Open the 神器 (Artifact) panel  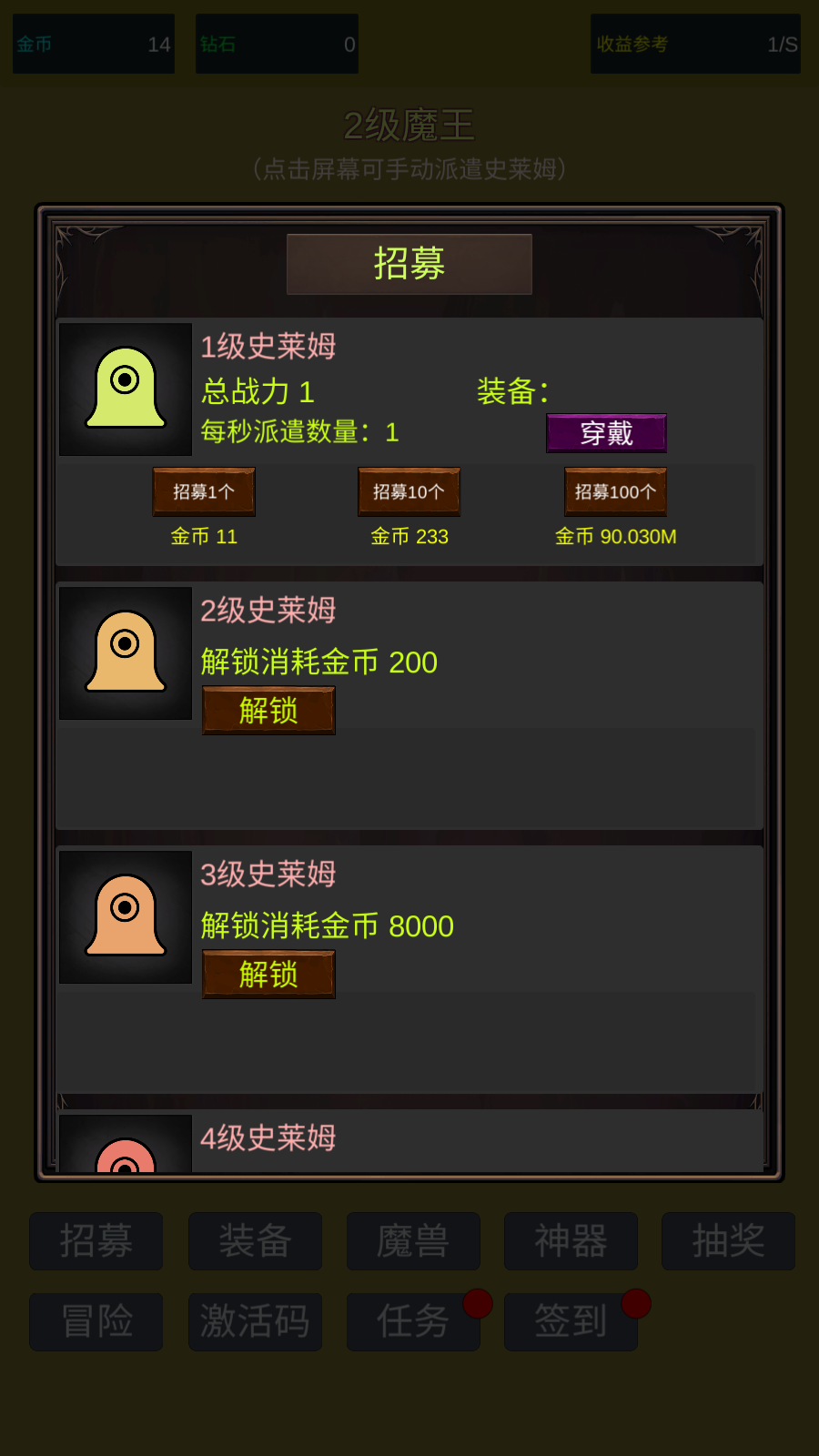coord(571,1241)
